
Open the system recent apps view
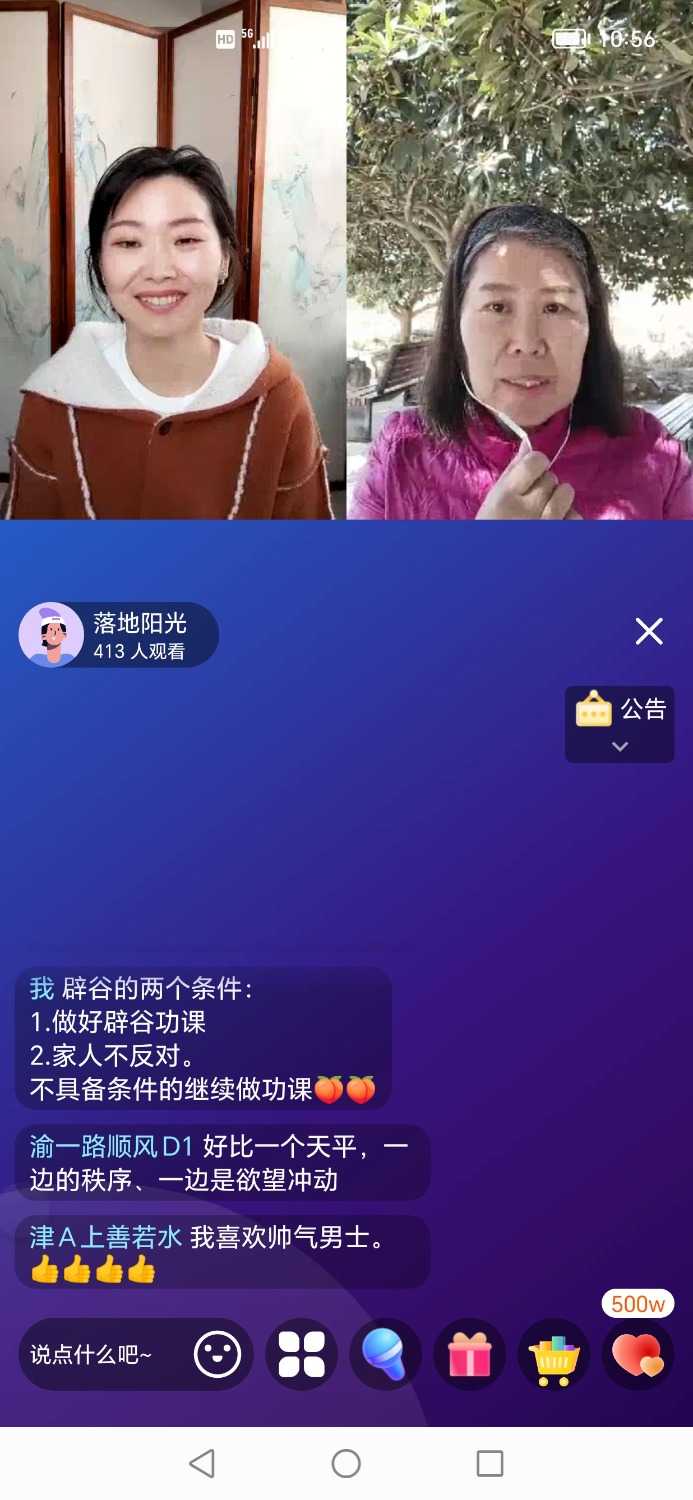coord(490,1463)
